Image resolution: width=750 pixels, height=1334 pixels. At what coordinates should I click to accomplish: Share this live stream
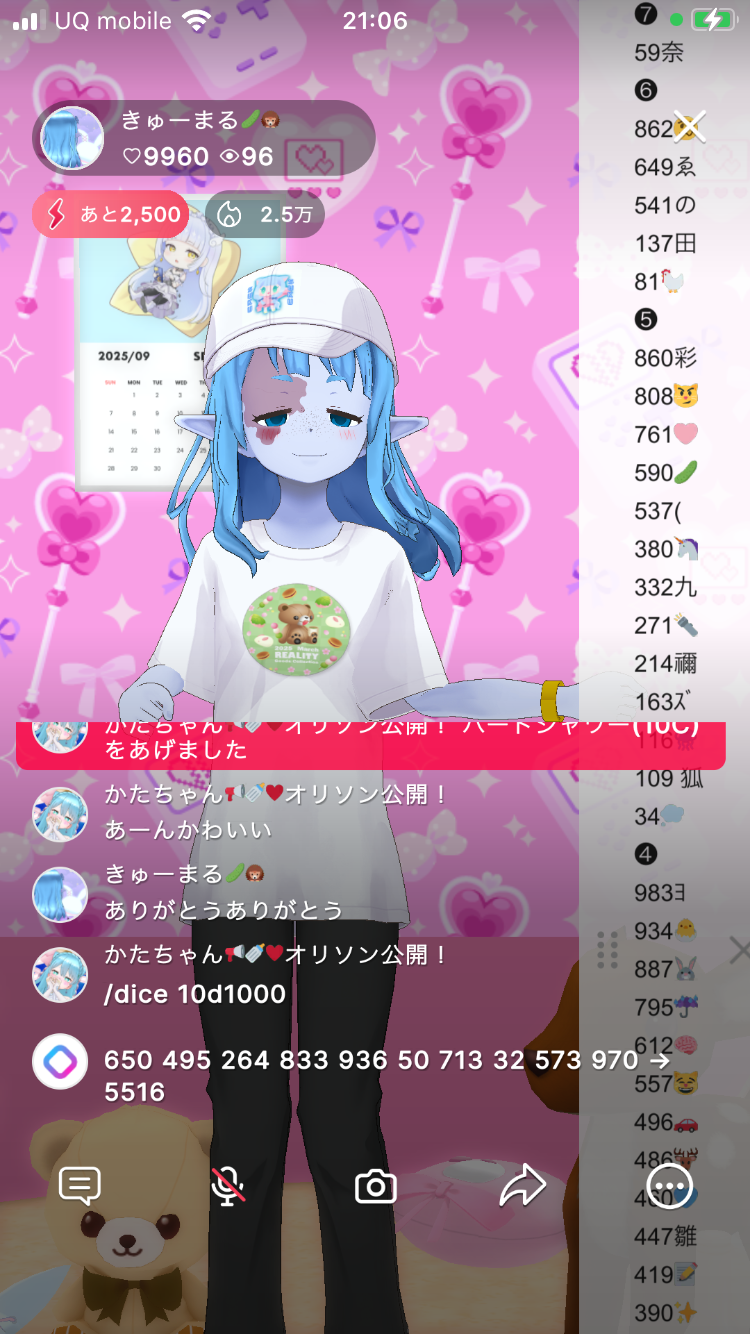522,1186
